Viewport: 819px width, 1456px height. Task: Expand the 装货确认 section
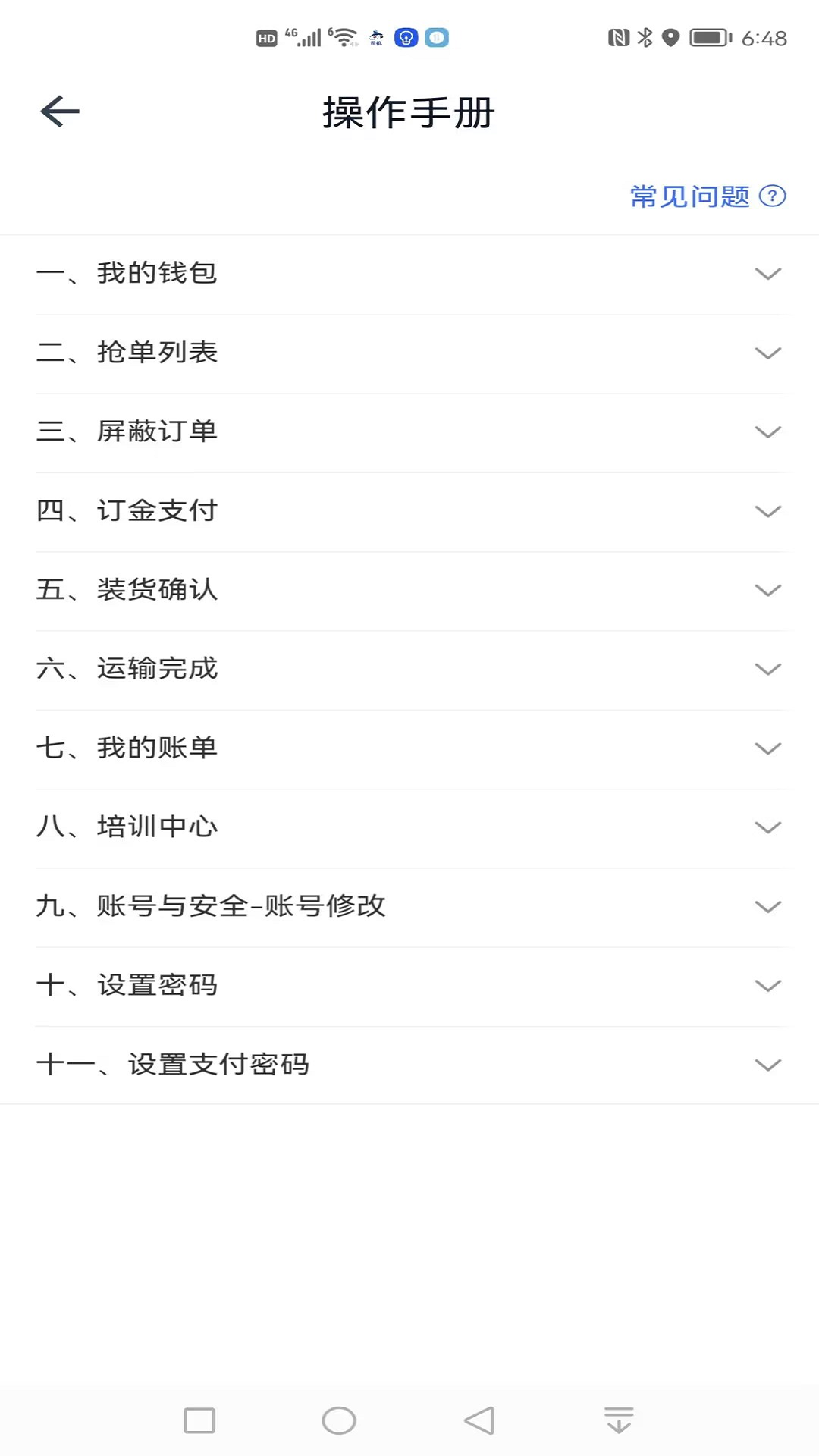[409, 590]
